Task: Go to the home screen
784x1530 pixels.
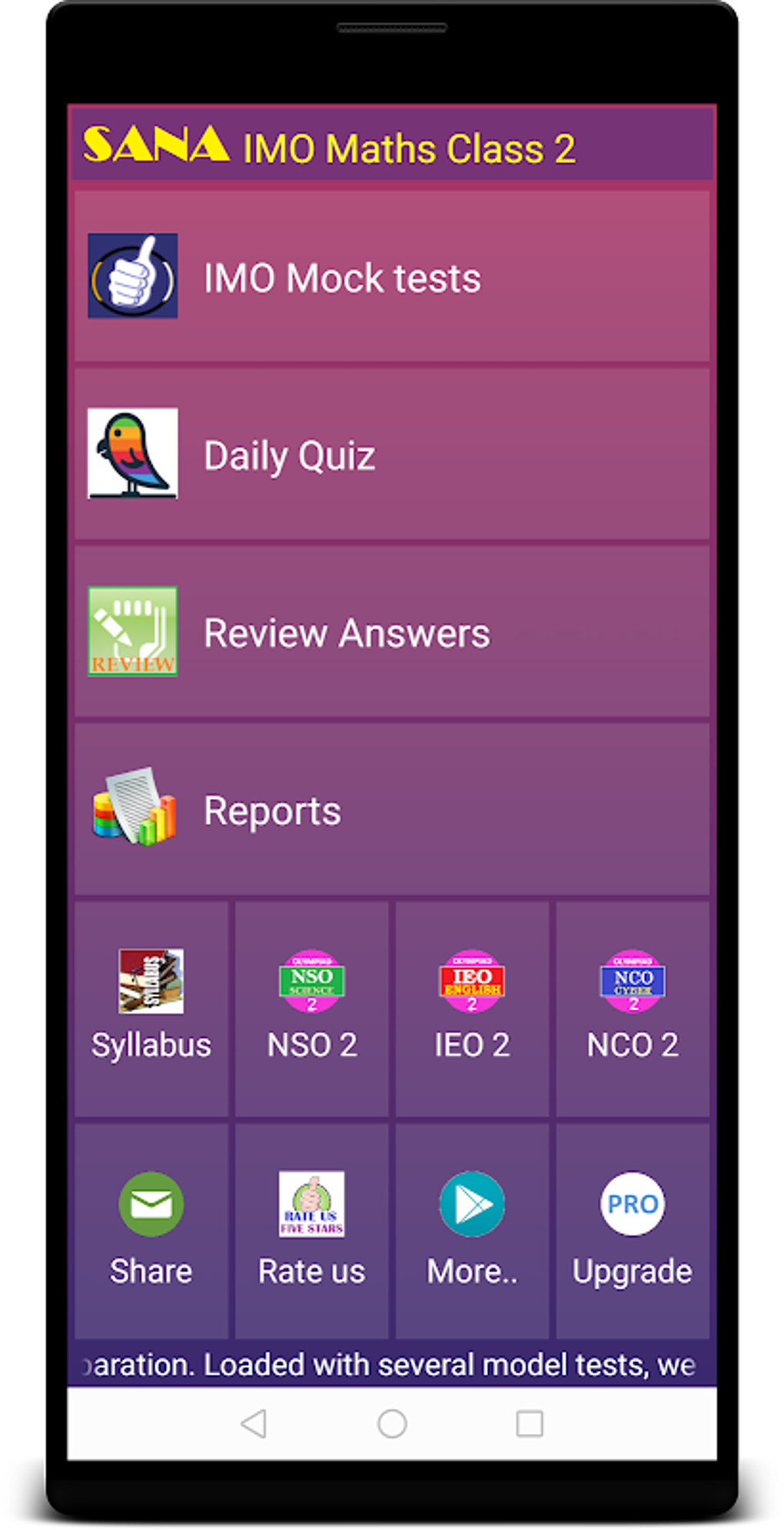Action: pyautogui.click(x=392, y=1424)
